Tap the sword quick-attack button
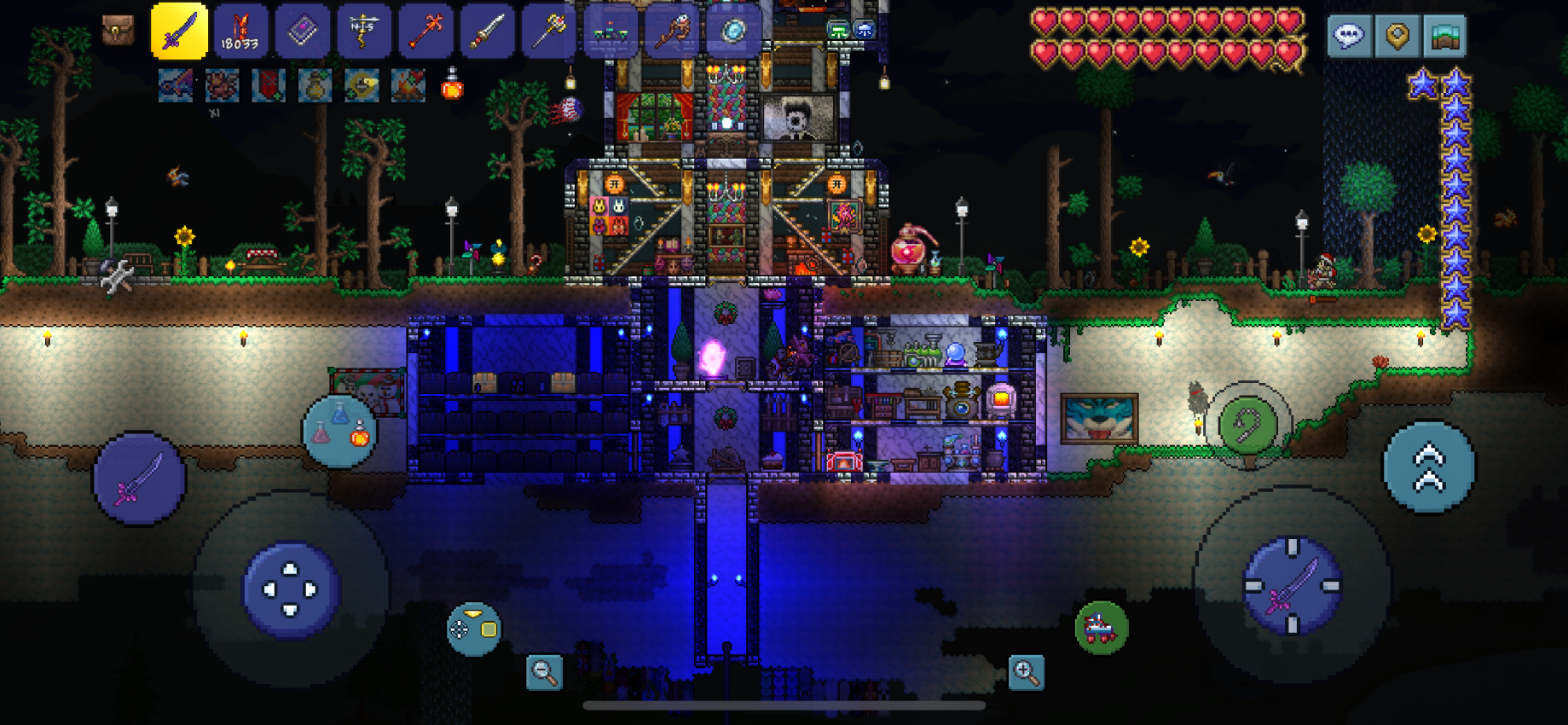Viewport: 1568px width, 725px height. point(138,478)
